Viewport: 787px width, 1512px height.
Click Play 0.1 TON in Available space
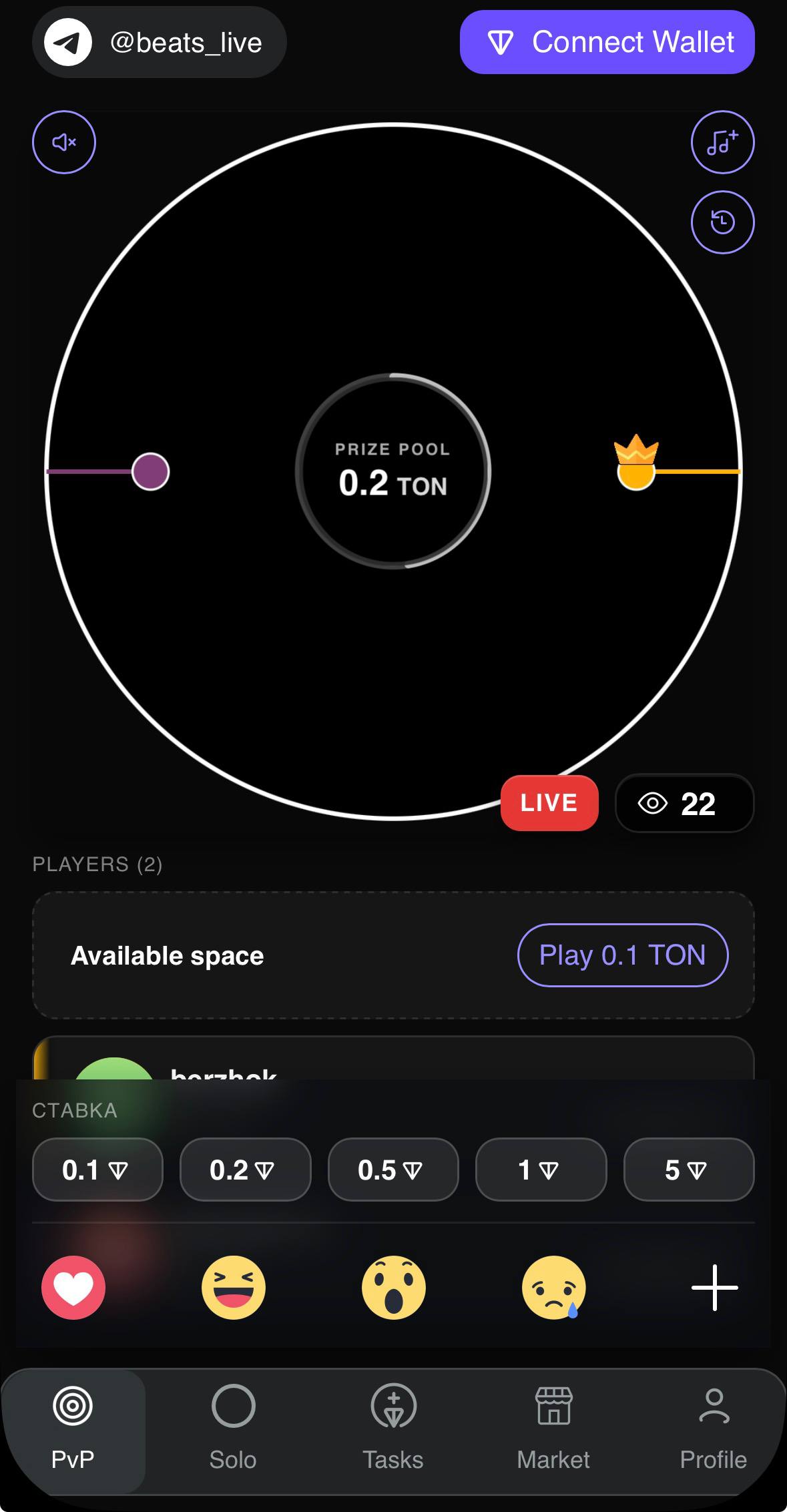[623, 955]
